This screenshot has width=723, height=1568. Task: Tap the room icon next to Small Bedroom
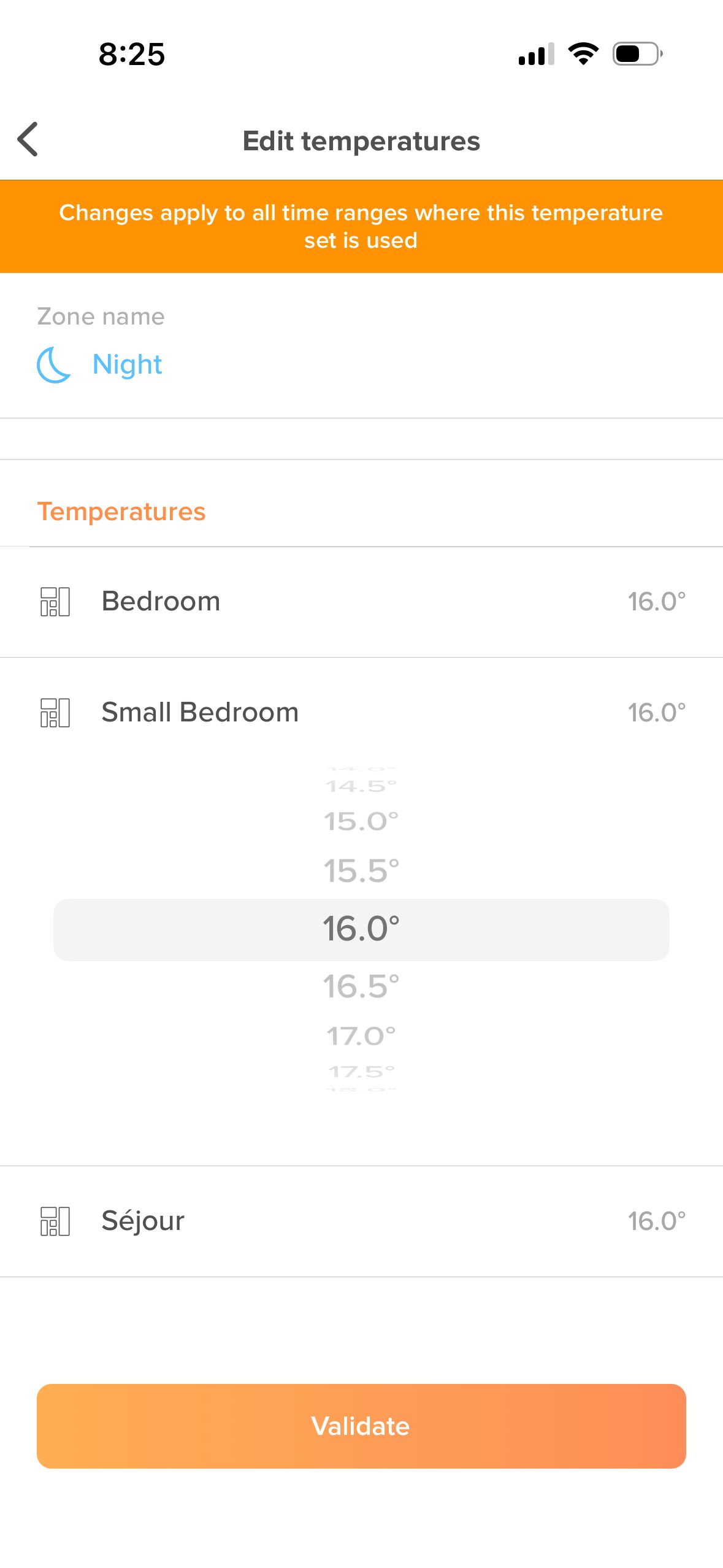coord(55,713)
